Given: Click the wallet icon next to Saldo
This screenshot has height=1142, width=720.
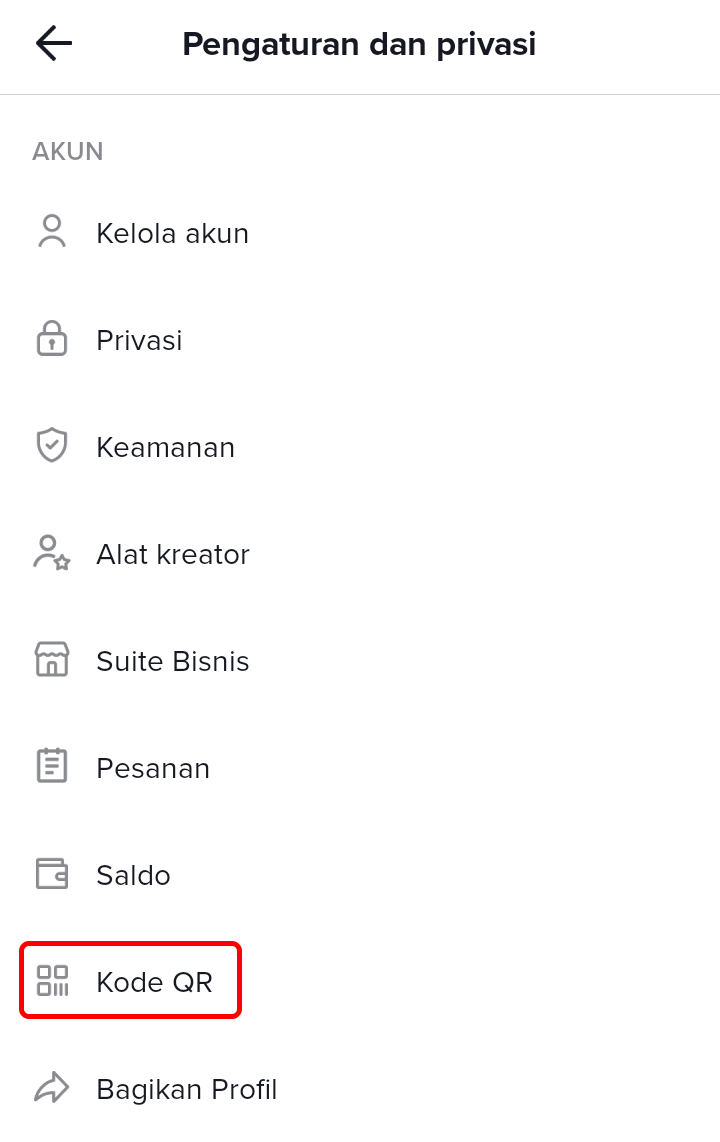Looking at the screenshot, I should pos(54,873).
